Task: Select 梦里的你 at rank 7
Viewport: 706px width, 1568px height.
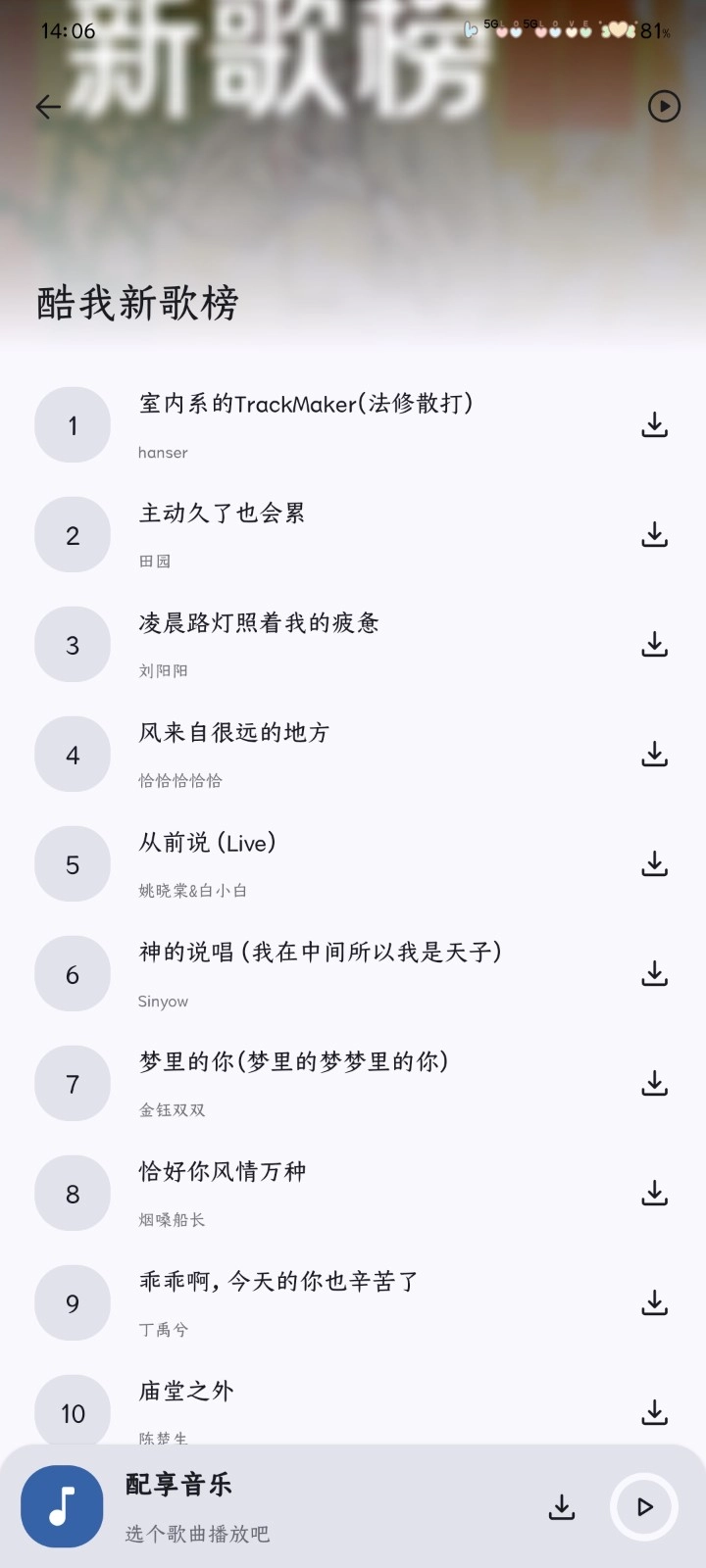Action: [294, 1061]
